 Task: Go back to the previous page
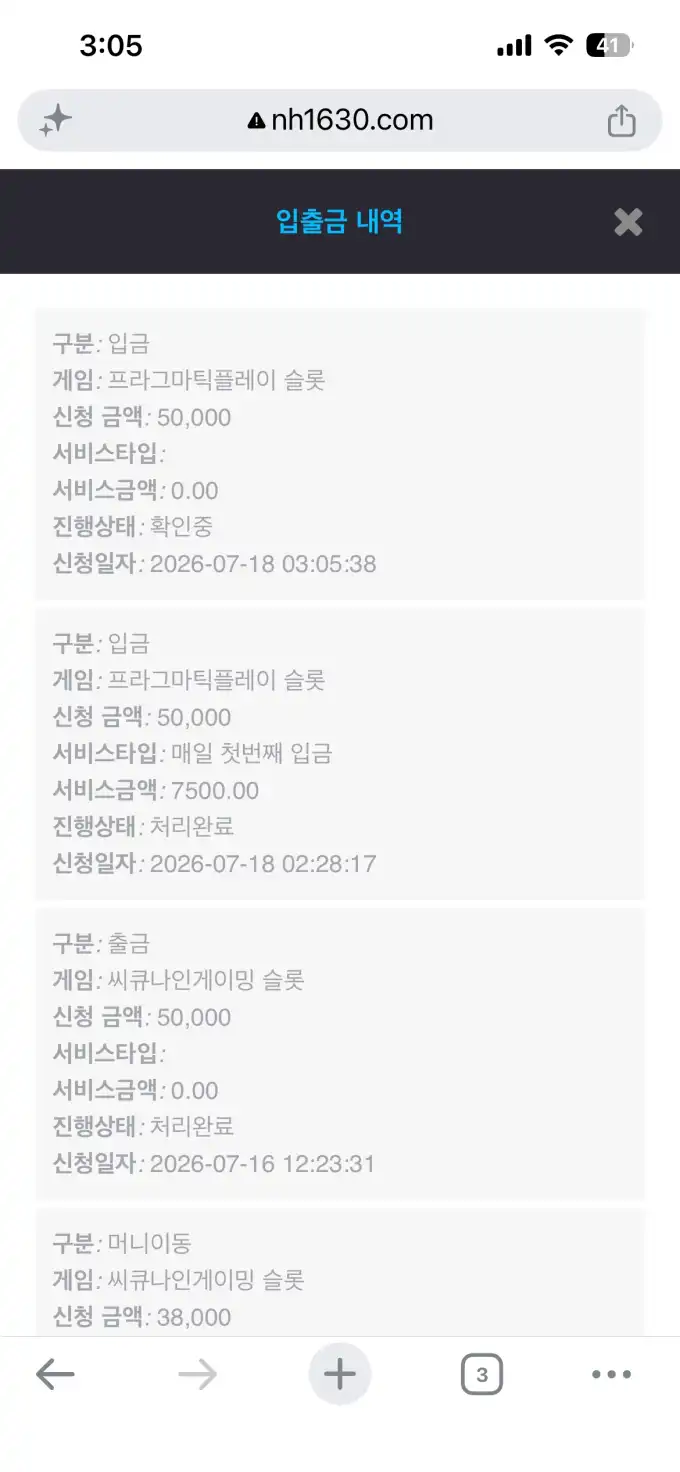pyautogui.click(x=55, y=1375)
